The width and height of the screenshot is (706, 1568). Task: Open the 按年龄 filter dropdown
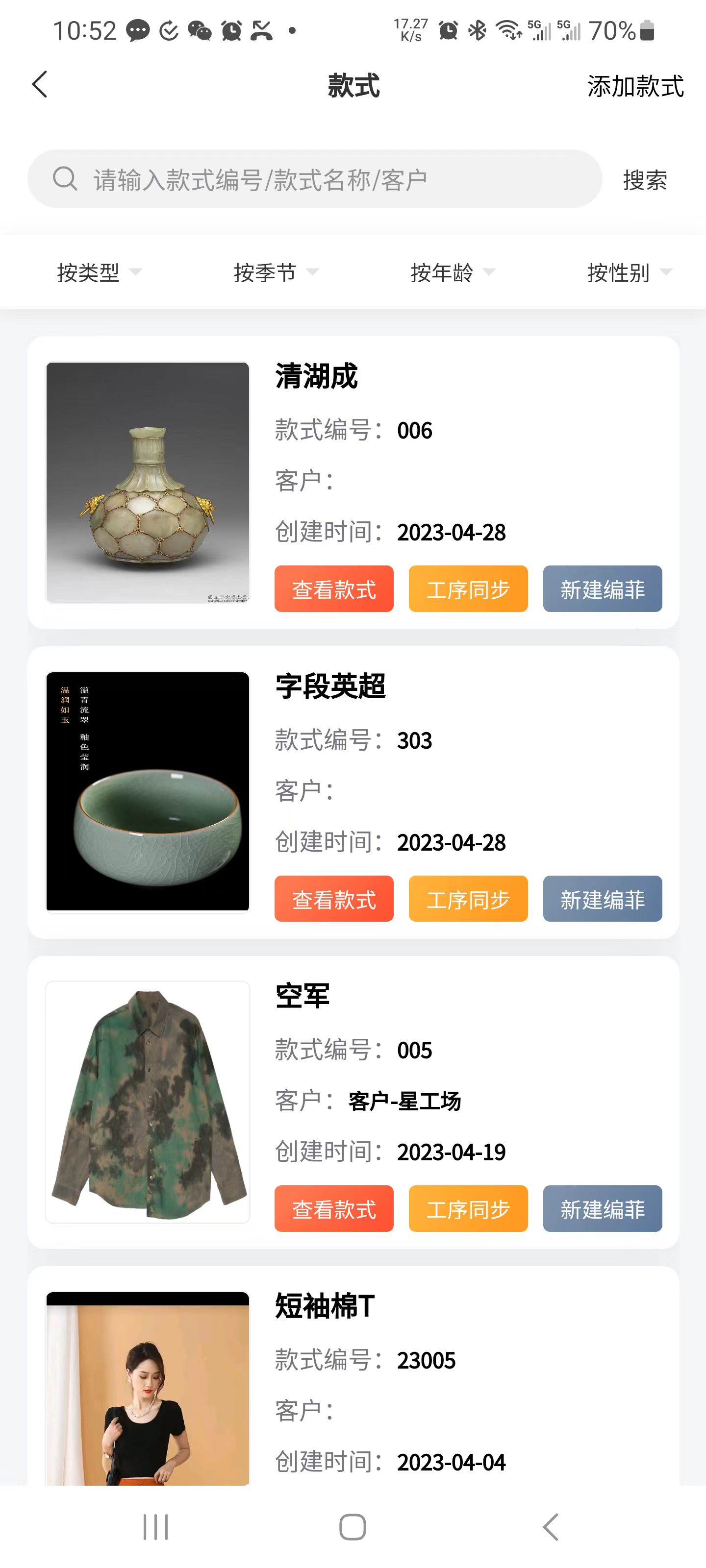coord(453,272)
